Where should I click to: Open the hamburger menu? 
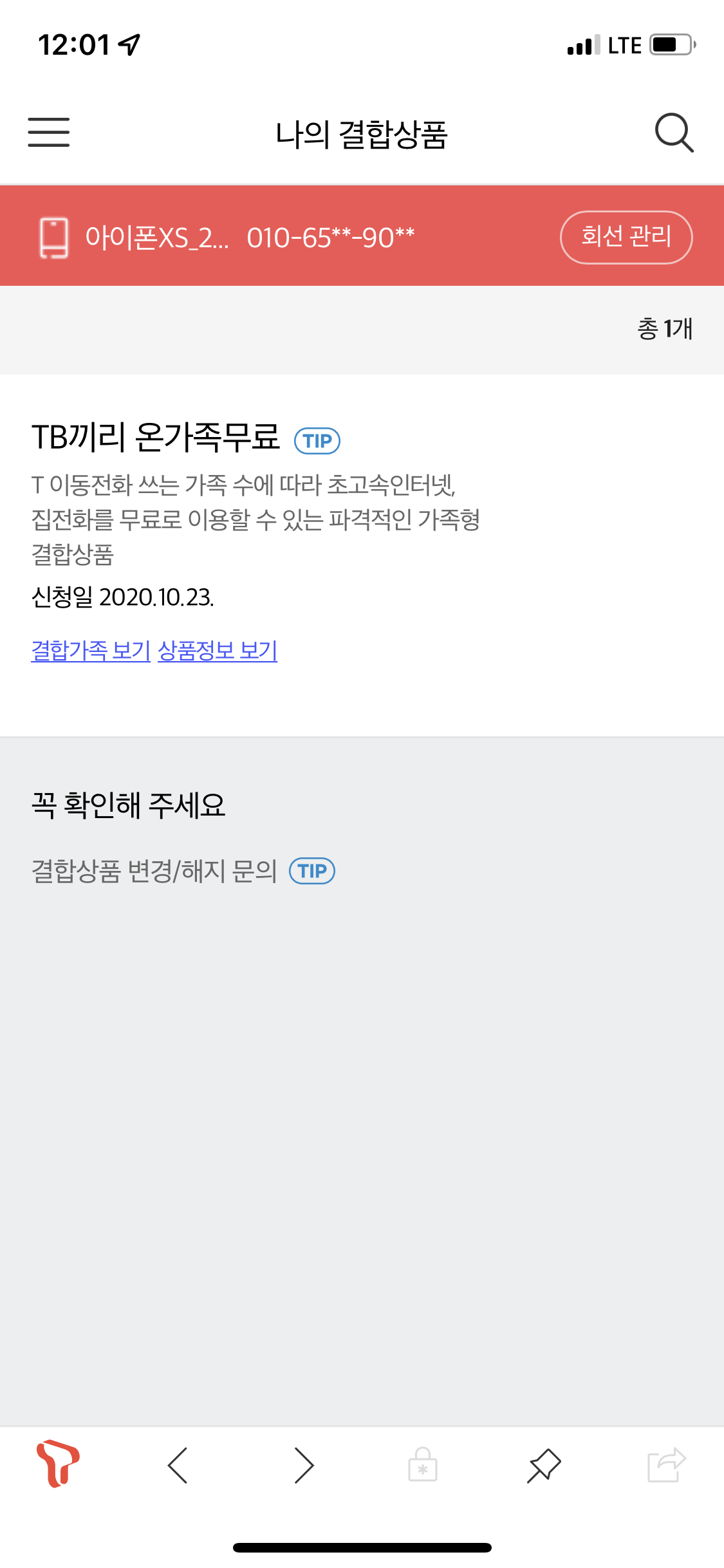click(x=49, y=133)
